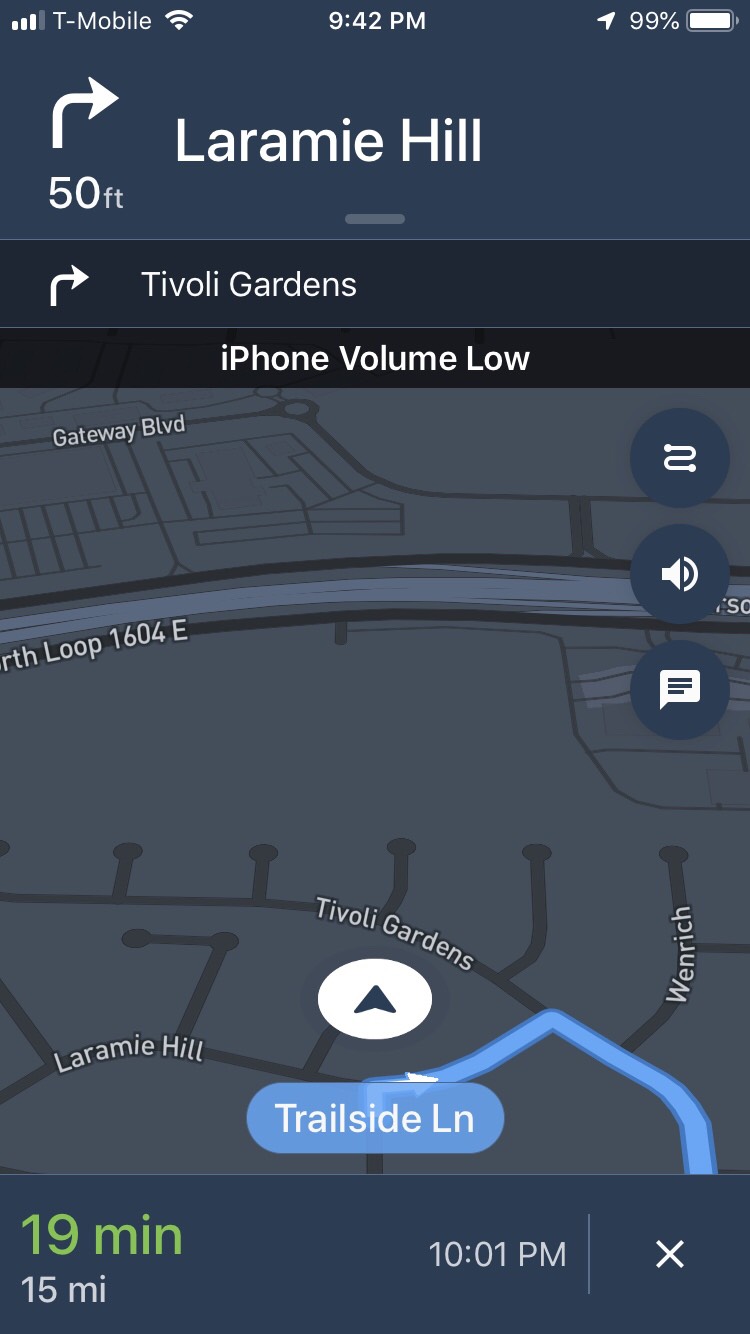Toggle voice guidance sound button
The width and height of the screenshot is (750, 1334).
[679, 574]
